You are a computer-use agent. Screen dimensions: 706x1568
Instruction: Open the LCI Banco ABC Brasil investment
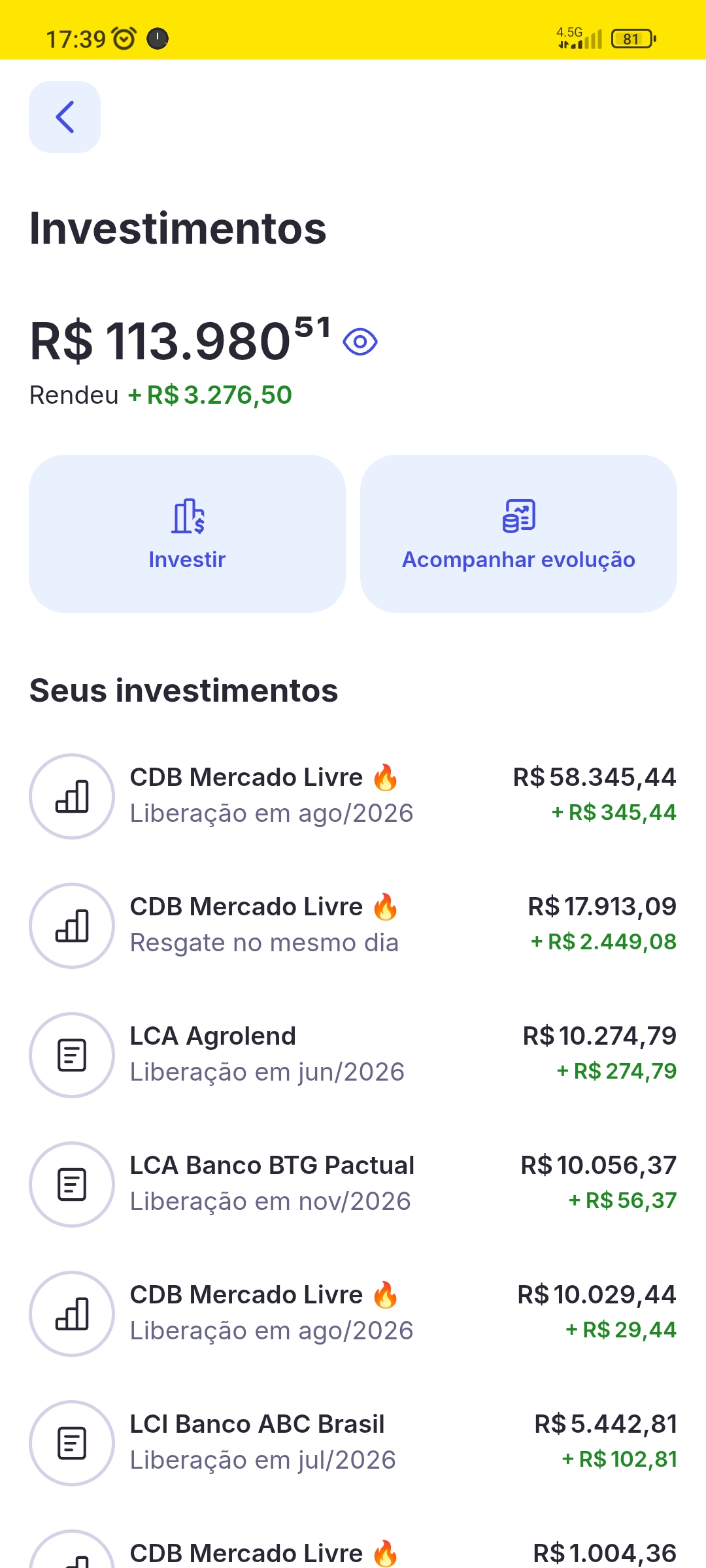(x=353, y=1442)
